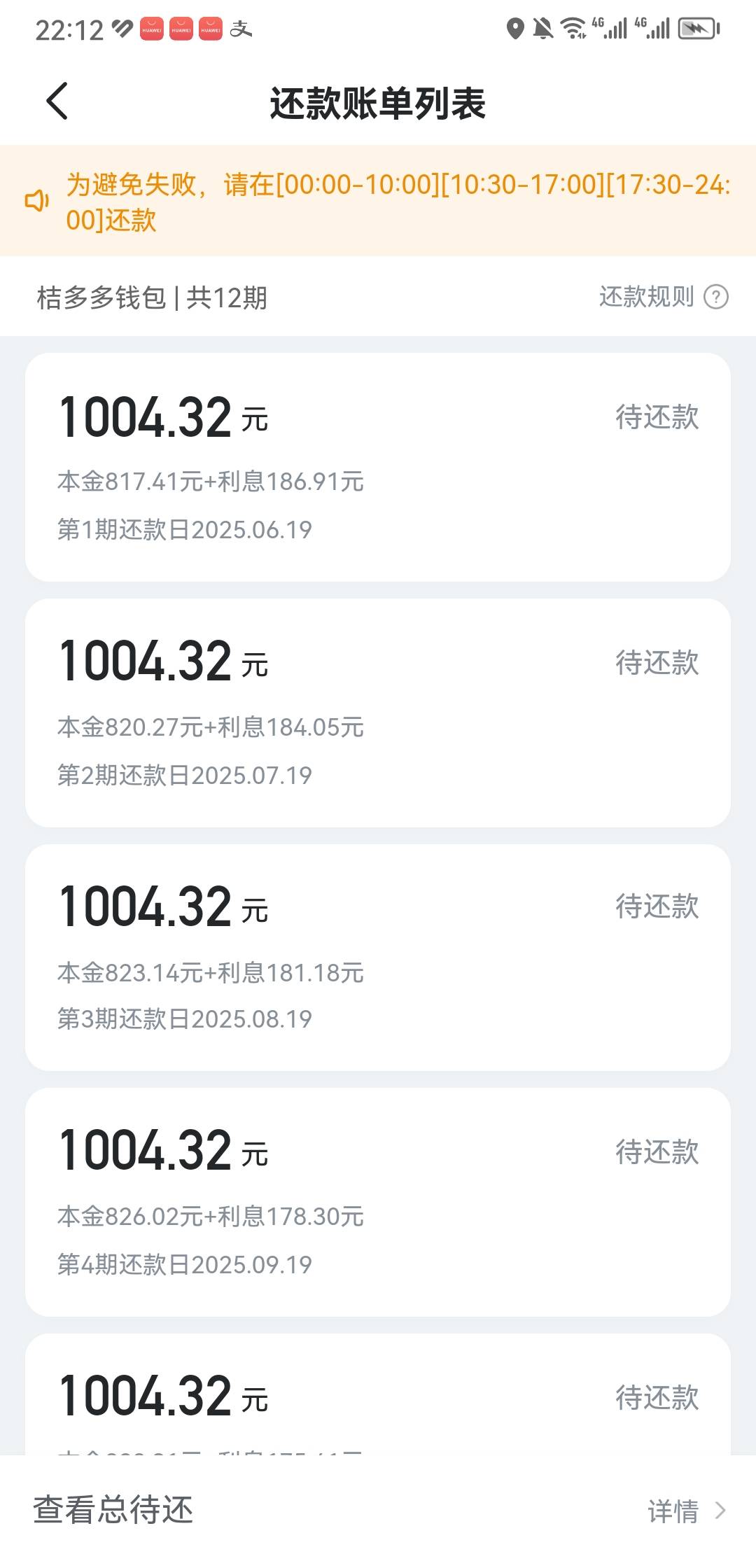Open 还款规则 help link

pos(664,297)
